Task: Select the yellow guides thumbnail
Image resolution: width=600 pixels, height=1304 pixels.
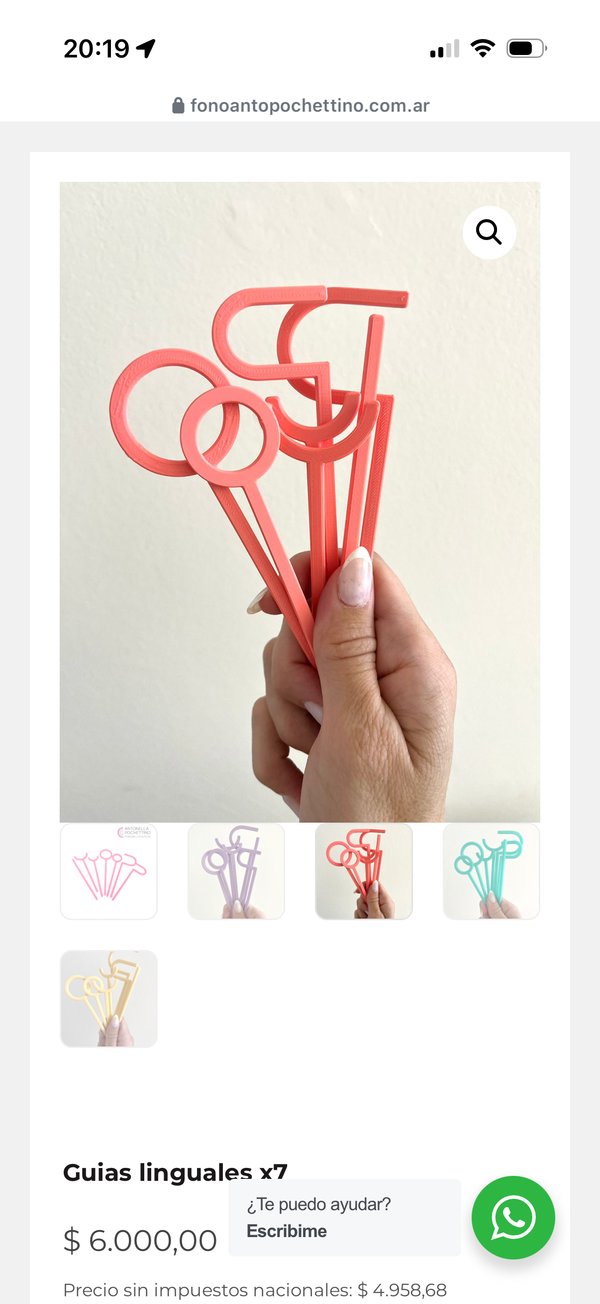Action: 109,998
